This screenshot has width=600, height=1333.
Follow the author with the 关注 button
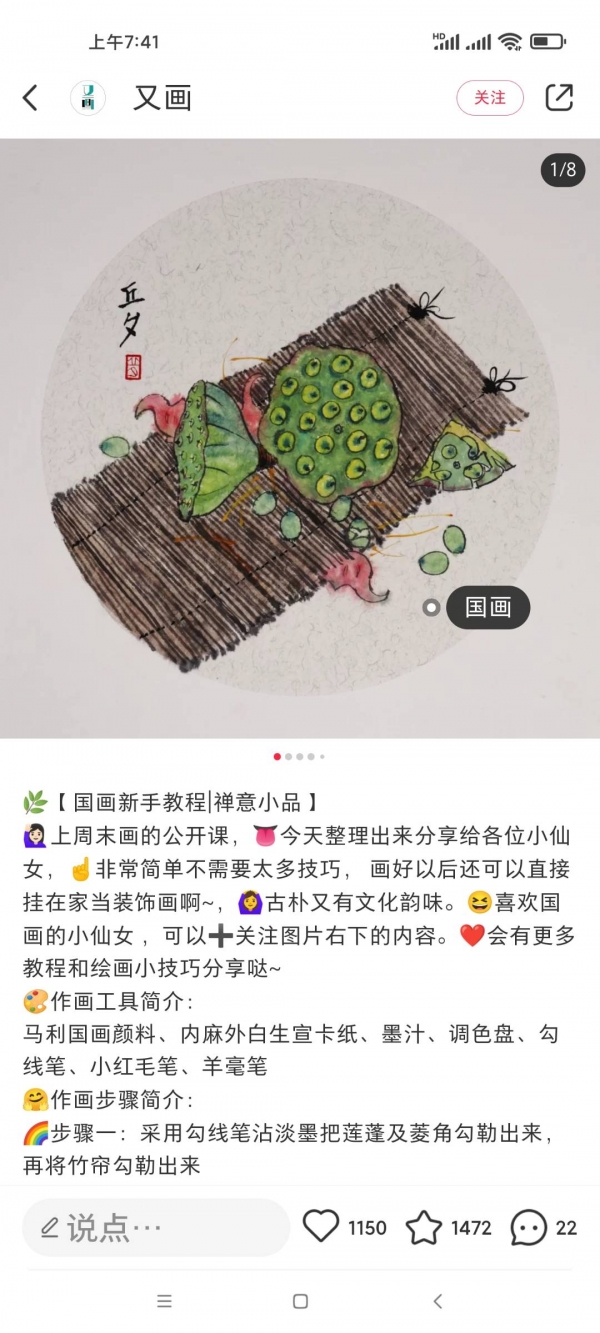pyautogui.click(x=490, y=97)
